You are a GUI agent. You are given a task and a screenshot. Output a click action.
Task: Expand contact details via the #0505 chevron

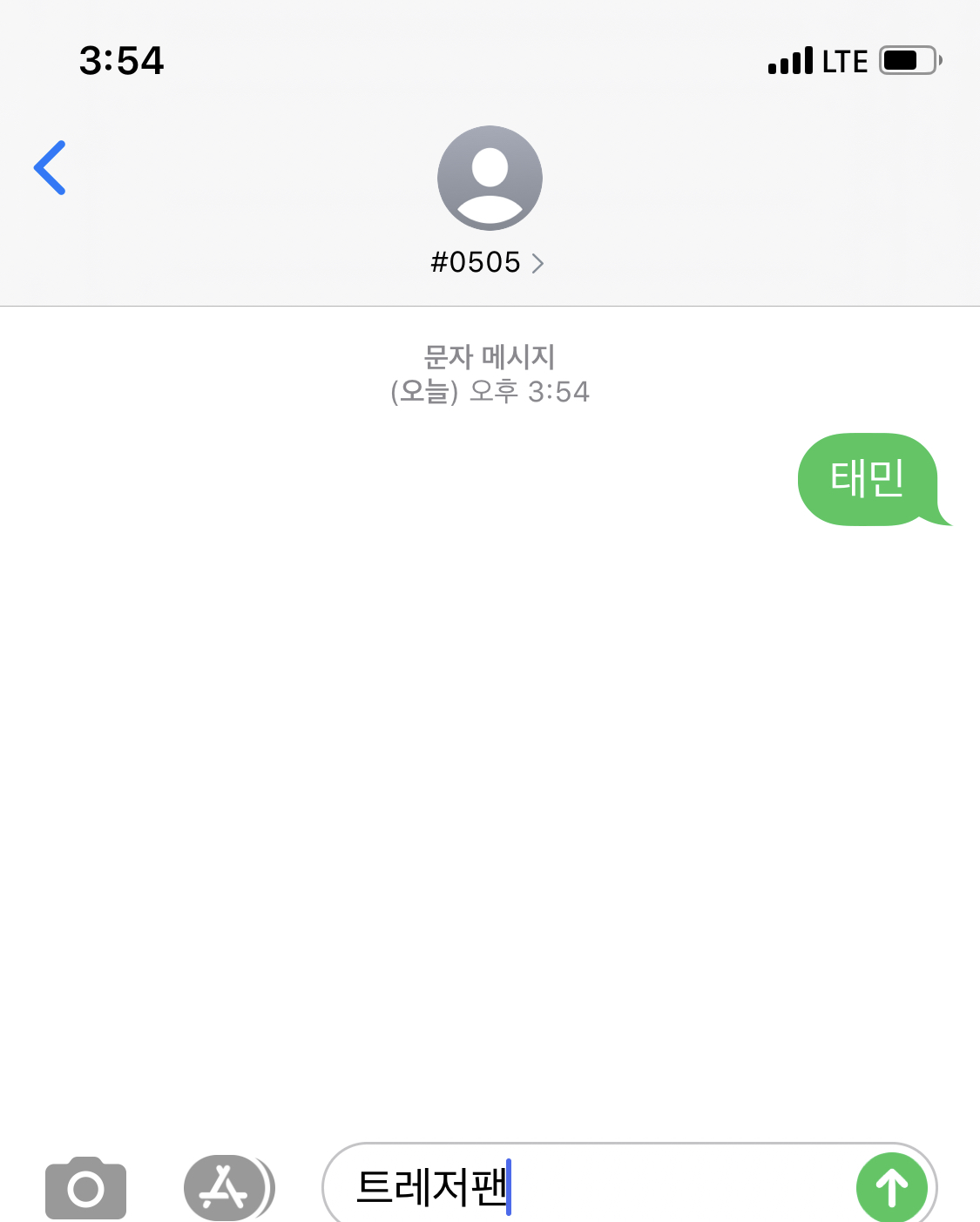(x=539, y=262)
